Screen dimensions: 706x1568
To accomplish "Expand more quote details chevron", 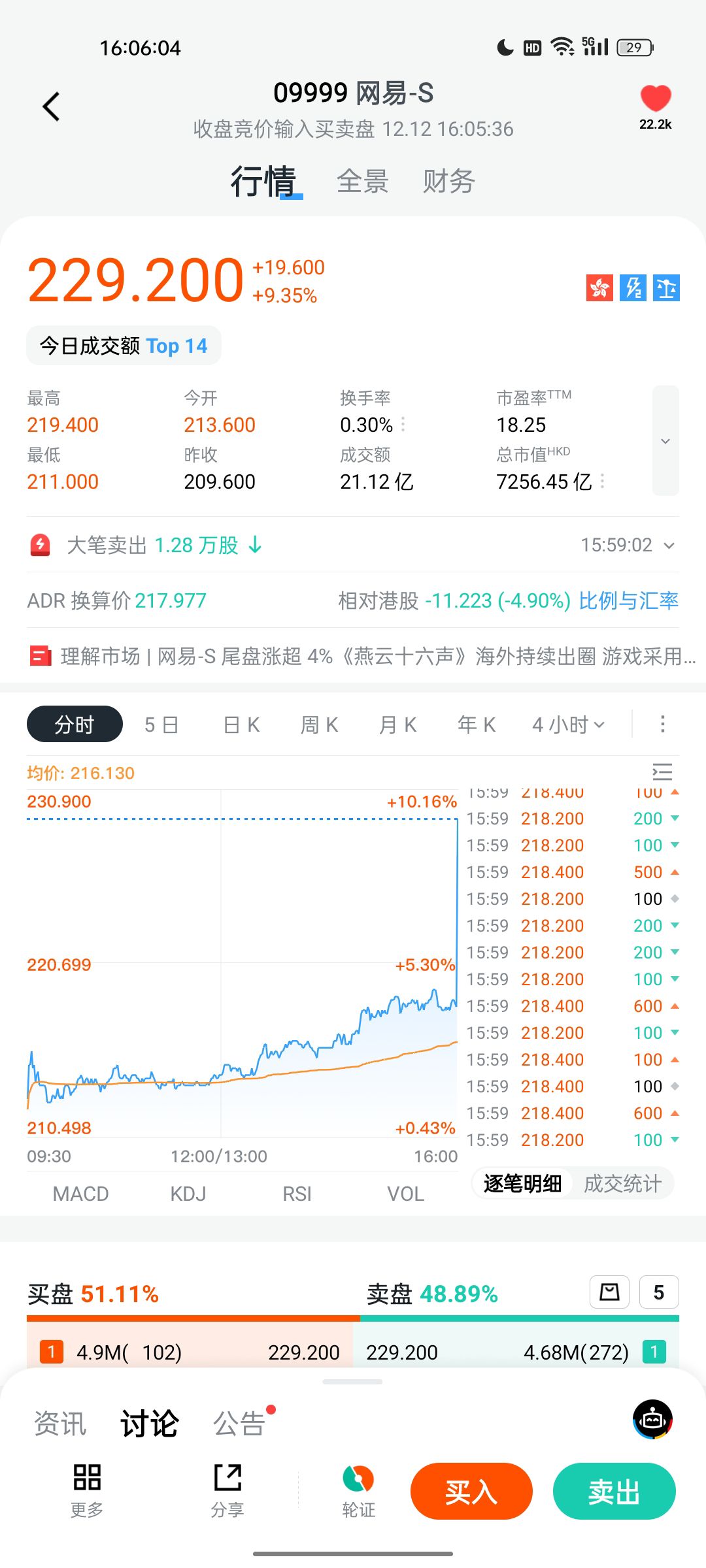I will pos(665,441).
